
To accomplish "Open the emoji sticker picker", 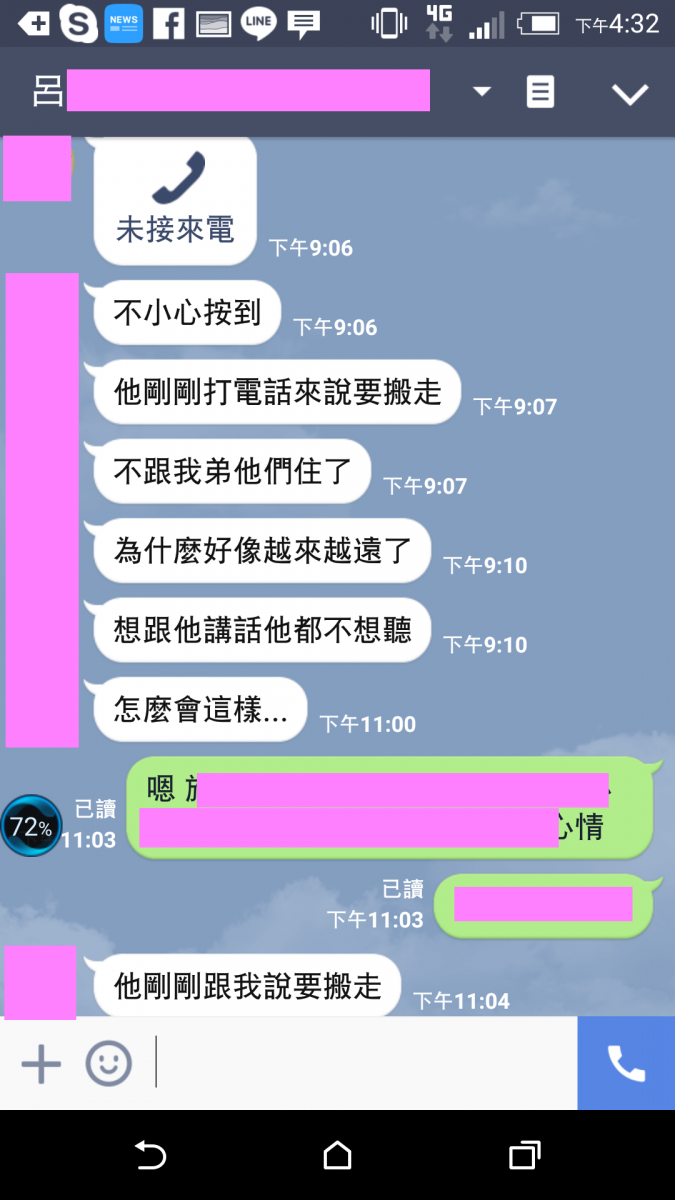I will 108,1063.
